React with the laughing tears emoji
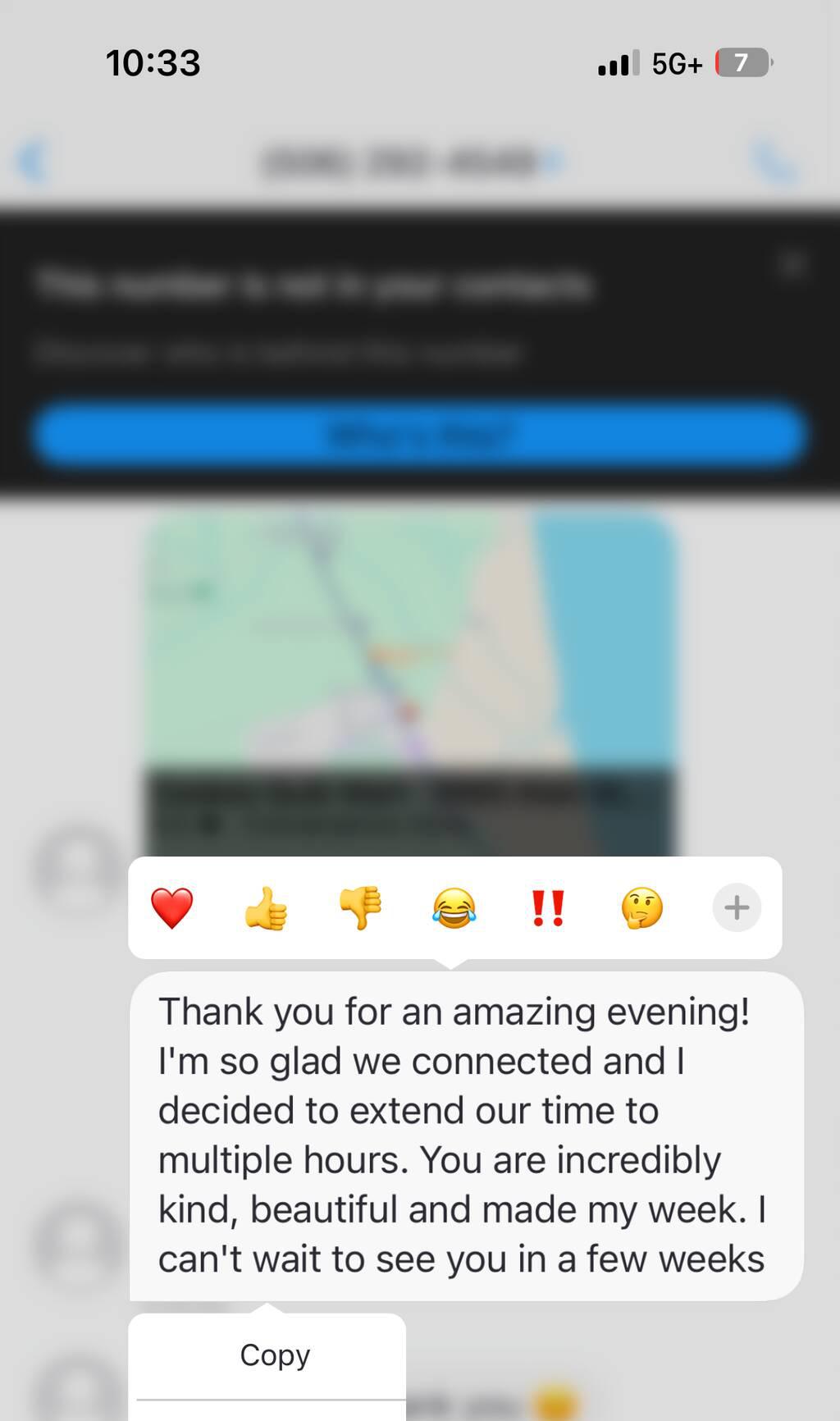The width and height of the screenshot is (840, 1421). click(454, 908)
